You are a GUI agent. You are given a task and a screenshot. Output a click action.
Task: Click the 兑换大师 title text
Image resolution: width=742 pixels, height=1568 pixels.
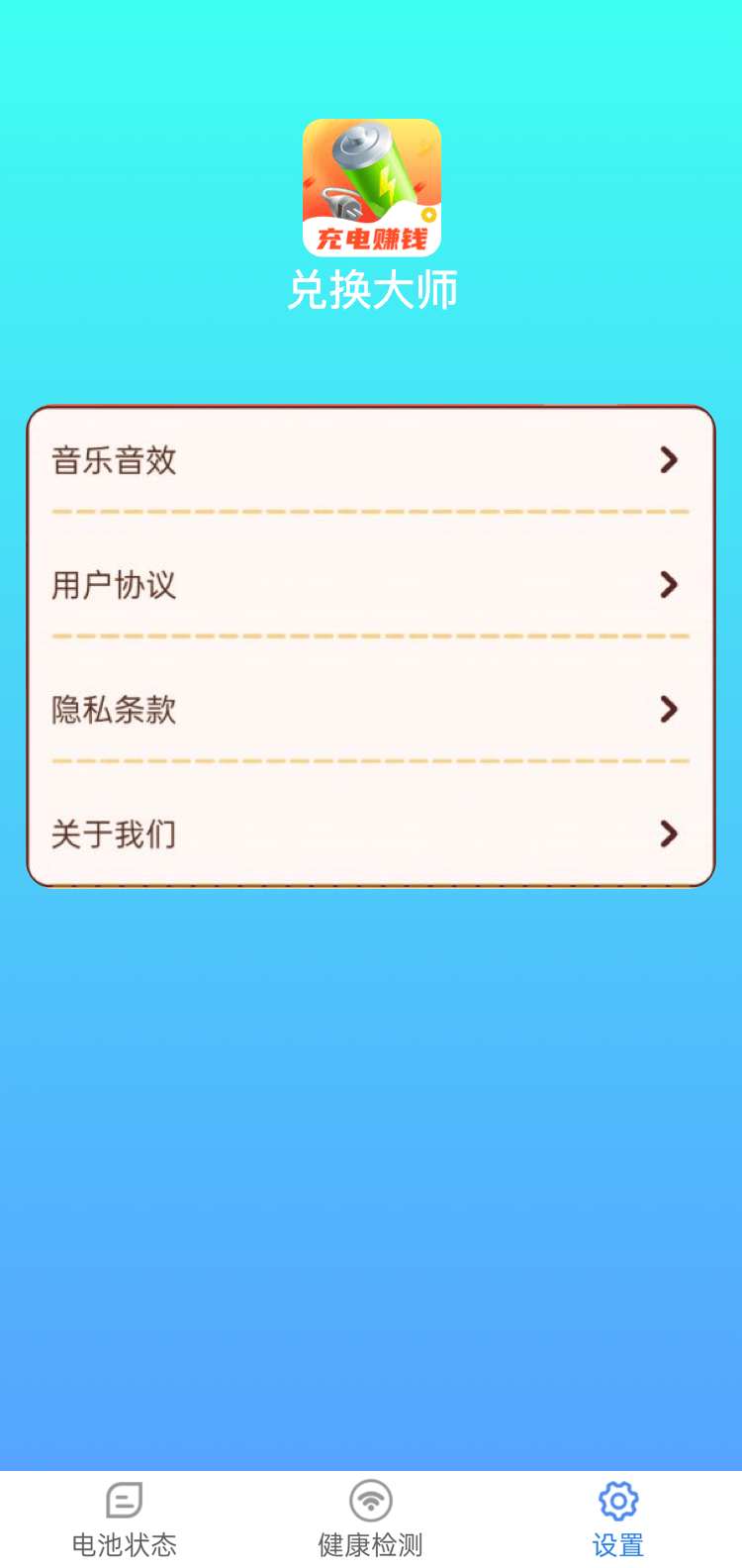pyautogui.click(x=371, y=288)
